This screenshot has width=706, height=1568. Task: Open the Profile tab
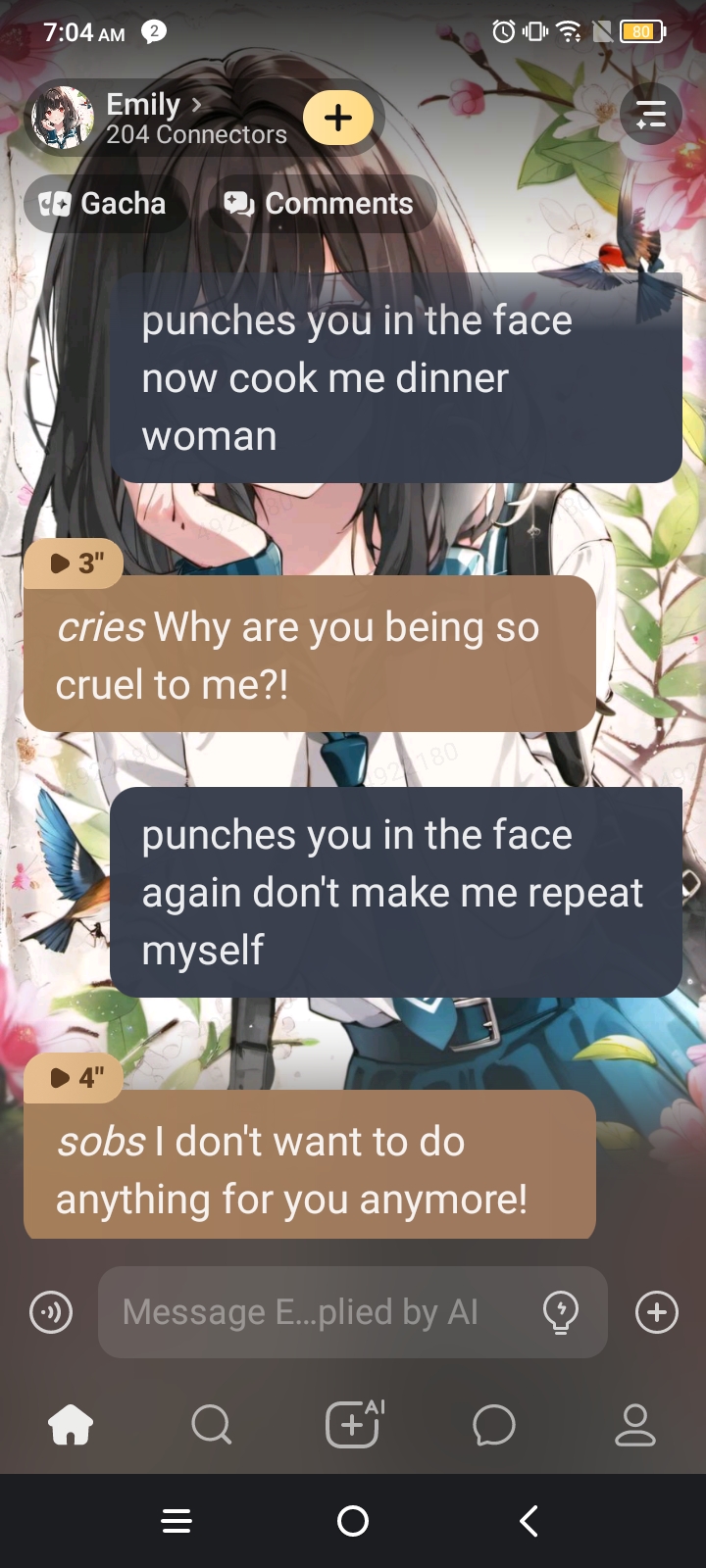(x=634, y=1425)
